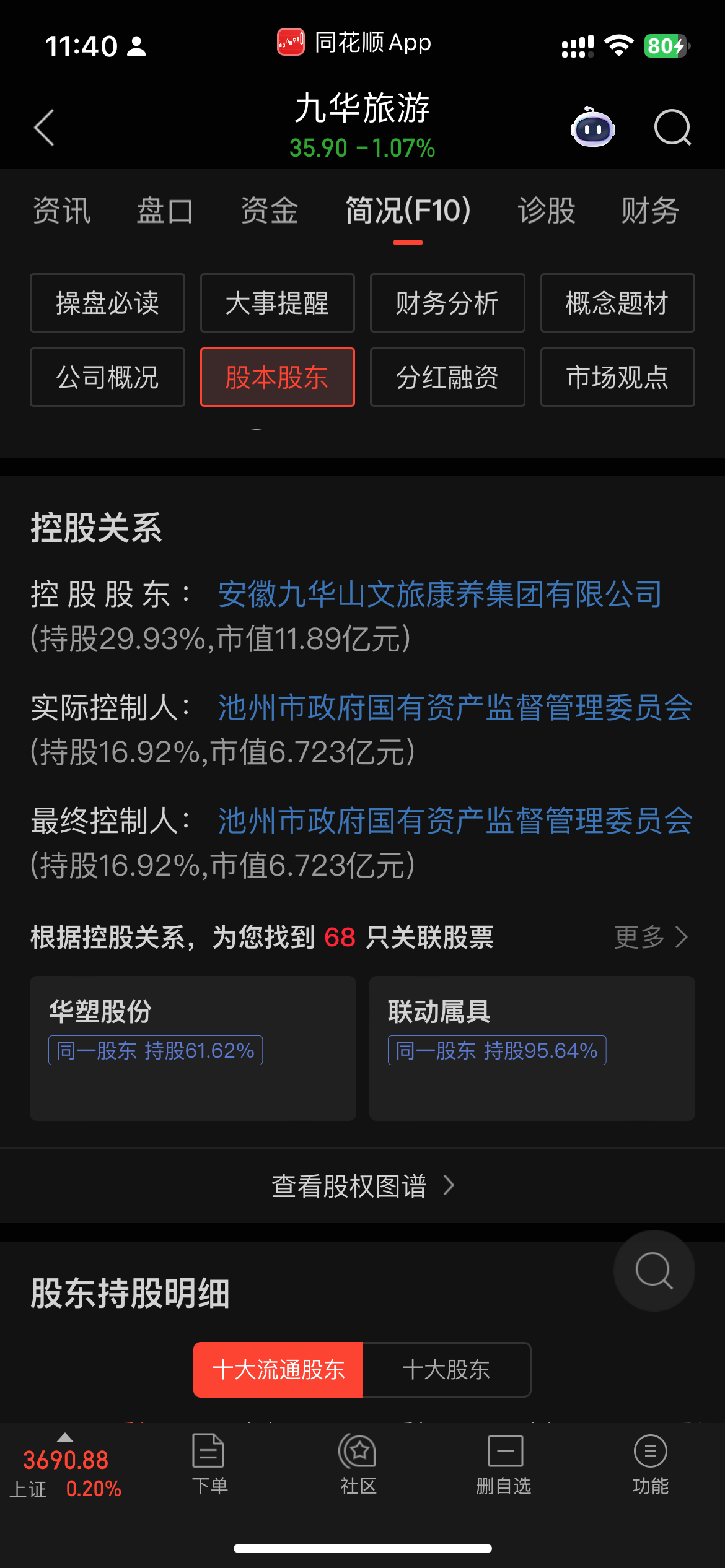Switch to the 盘口 tab
This screenshot has height=1568, width=725.
click(165, 211)
